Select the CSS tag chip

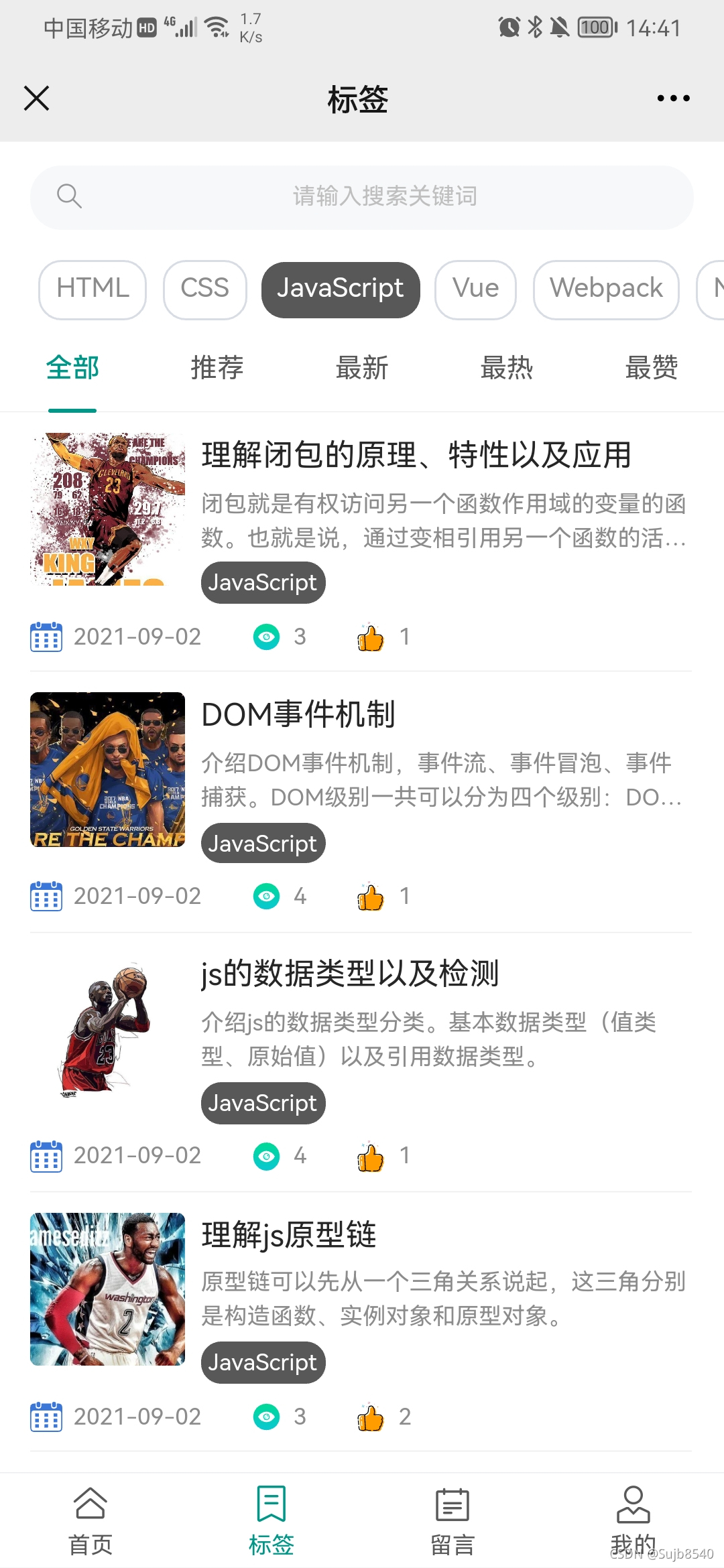pos(205,289)
